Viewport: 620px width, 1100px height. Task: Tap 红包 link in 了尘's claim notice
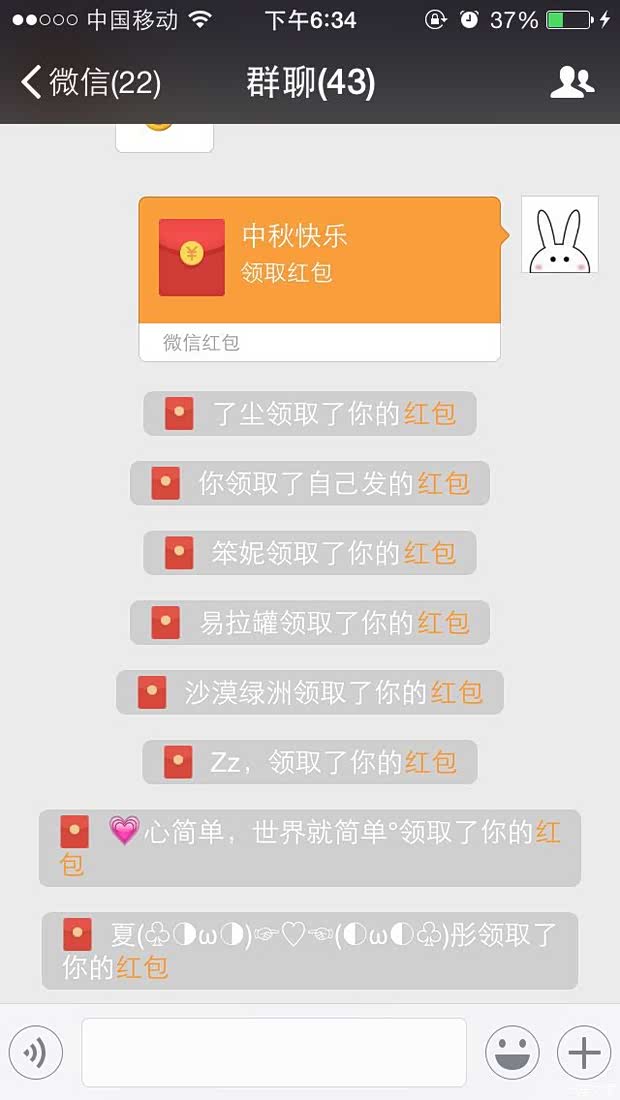[x=430, y=414]
